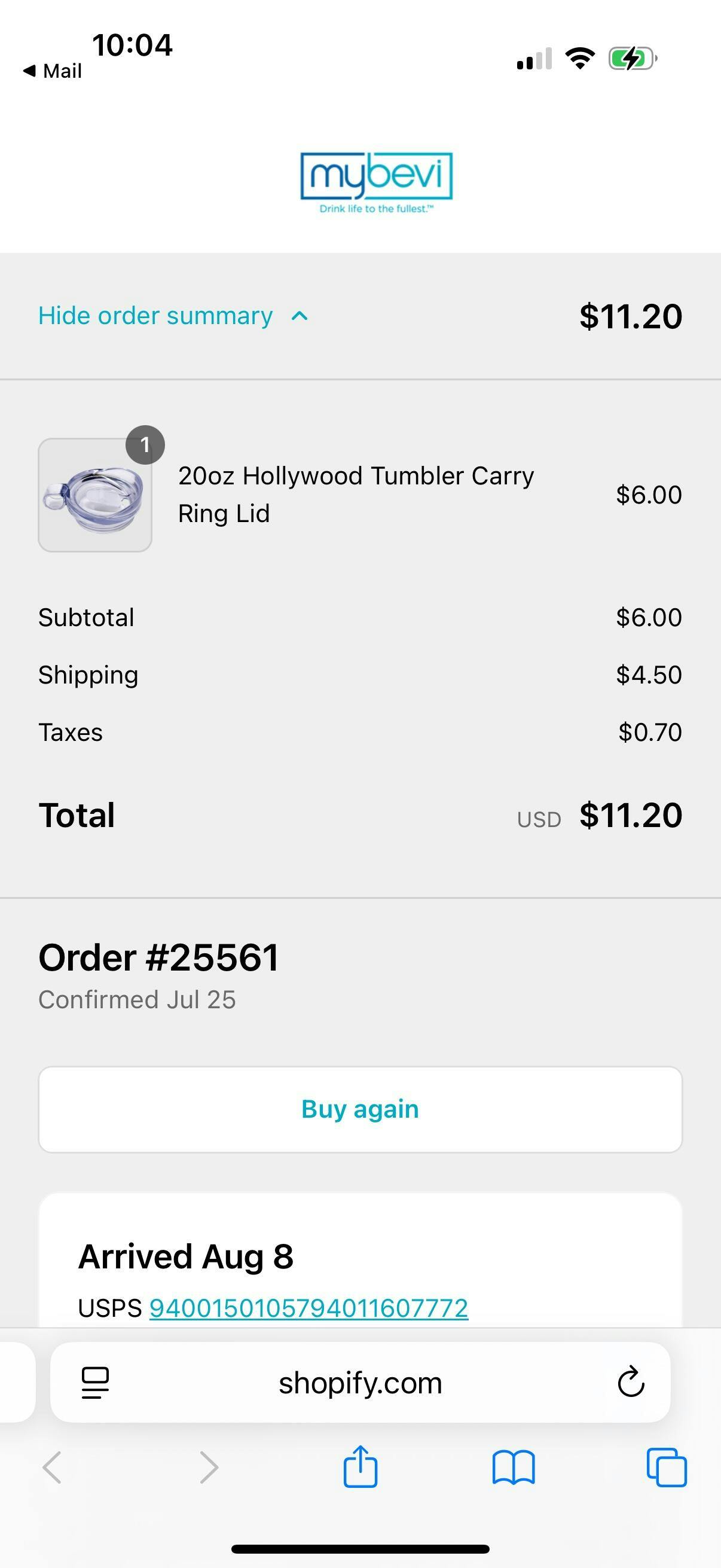Open the page settings icon in address bar
The image size is (721, 1568).
point(95,1383)
